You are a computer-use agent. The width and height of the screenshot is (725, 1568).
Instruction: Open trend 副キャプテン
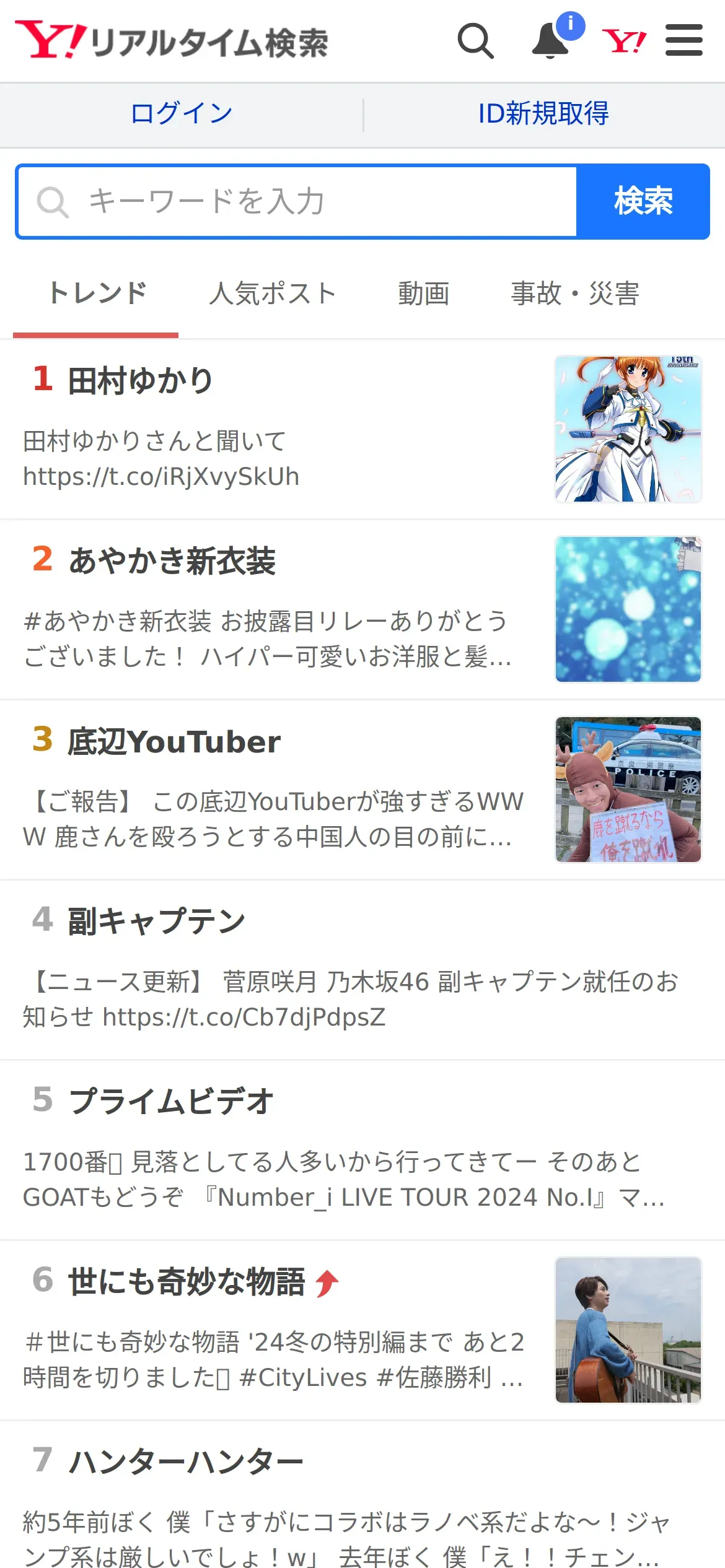(157, 921)
